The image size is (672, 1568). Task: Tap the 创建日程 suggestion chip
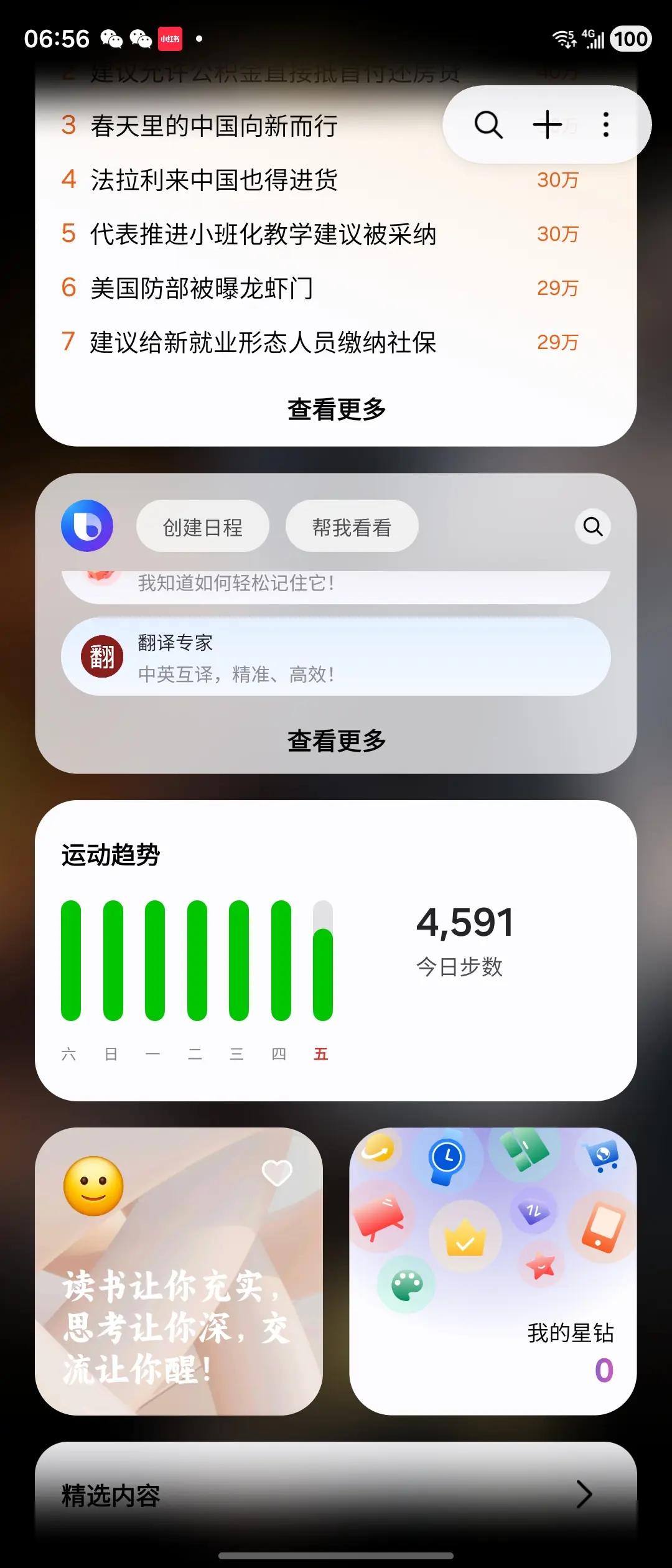[202, 526]
